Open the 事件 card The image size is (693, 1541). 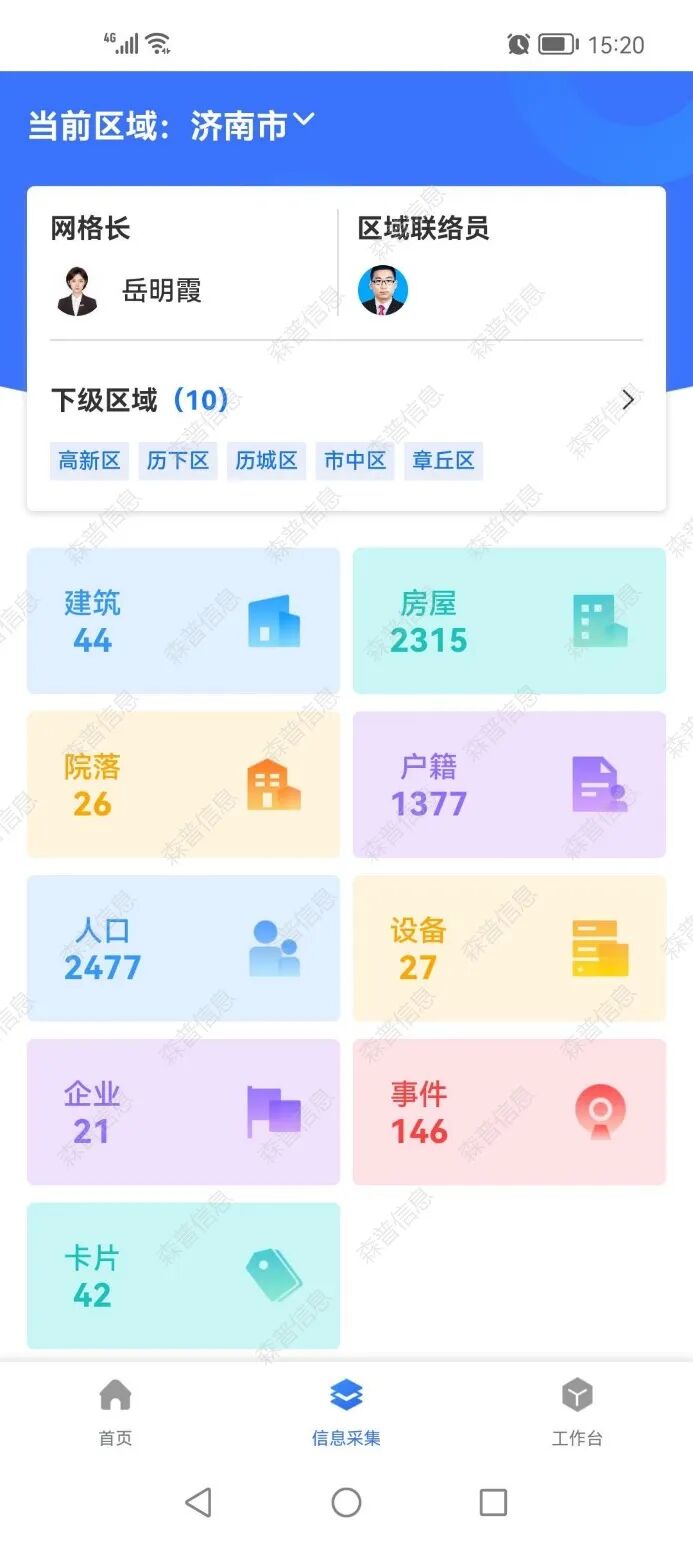tap(509, 1111)
